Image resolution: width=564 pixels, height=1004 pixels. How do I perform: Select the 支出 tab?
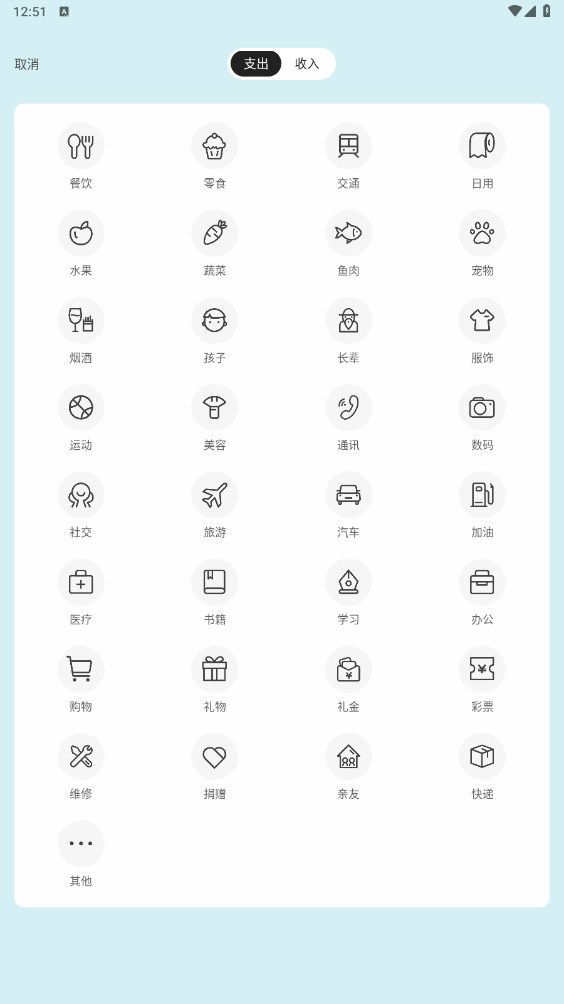[256, 63]
